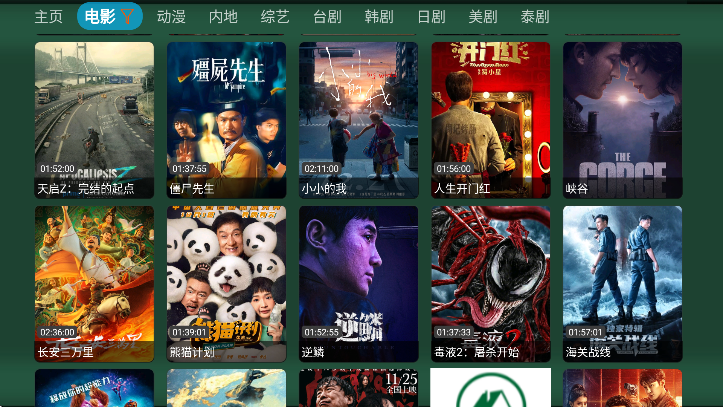The image size is (723, 407).
Task: Open the movie 天启Z：完结的起点
Action: [x=94, y=119]
